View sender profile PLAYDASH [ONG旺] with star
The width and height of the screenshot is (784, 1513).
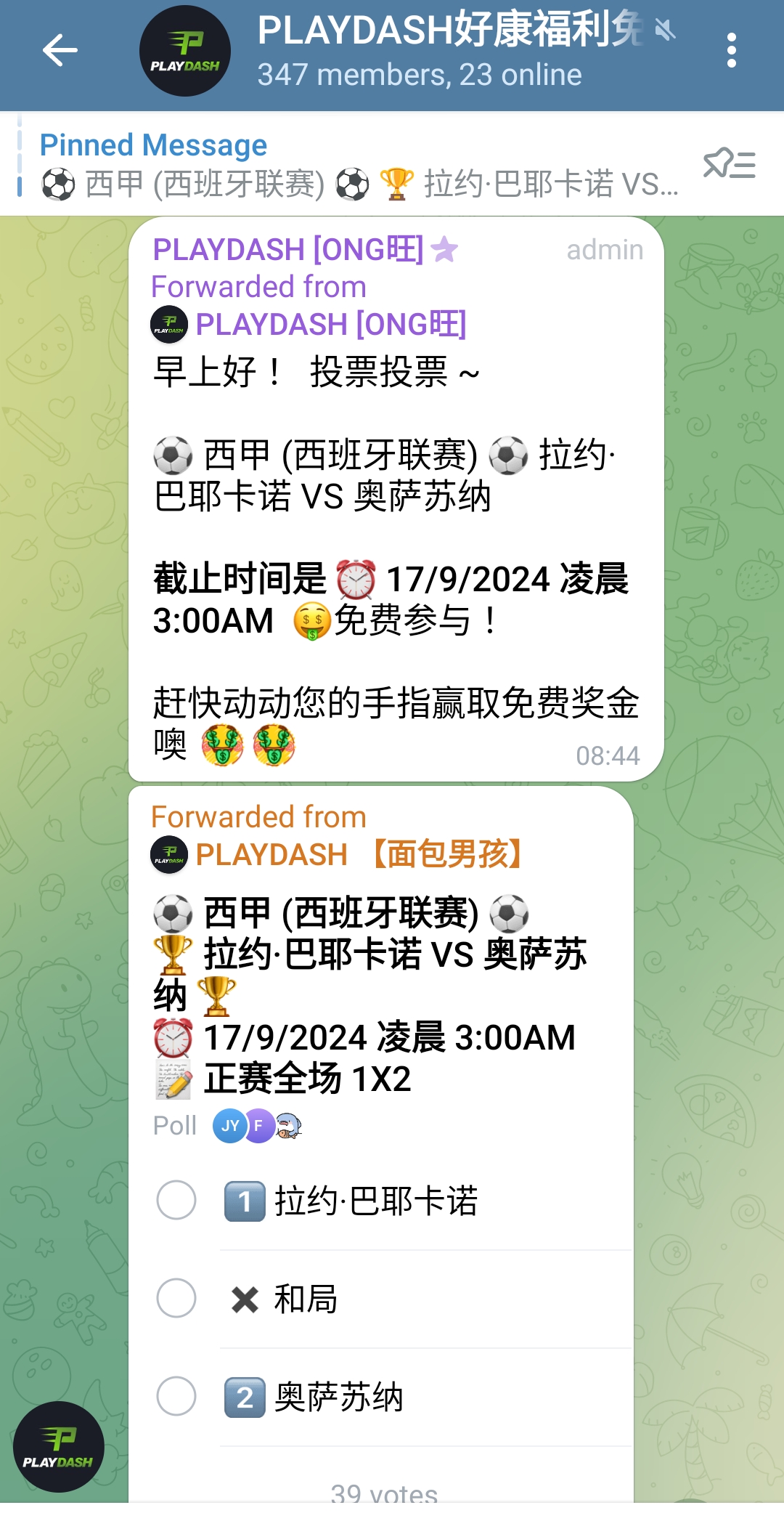click(x=288, y=250)
